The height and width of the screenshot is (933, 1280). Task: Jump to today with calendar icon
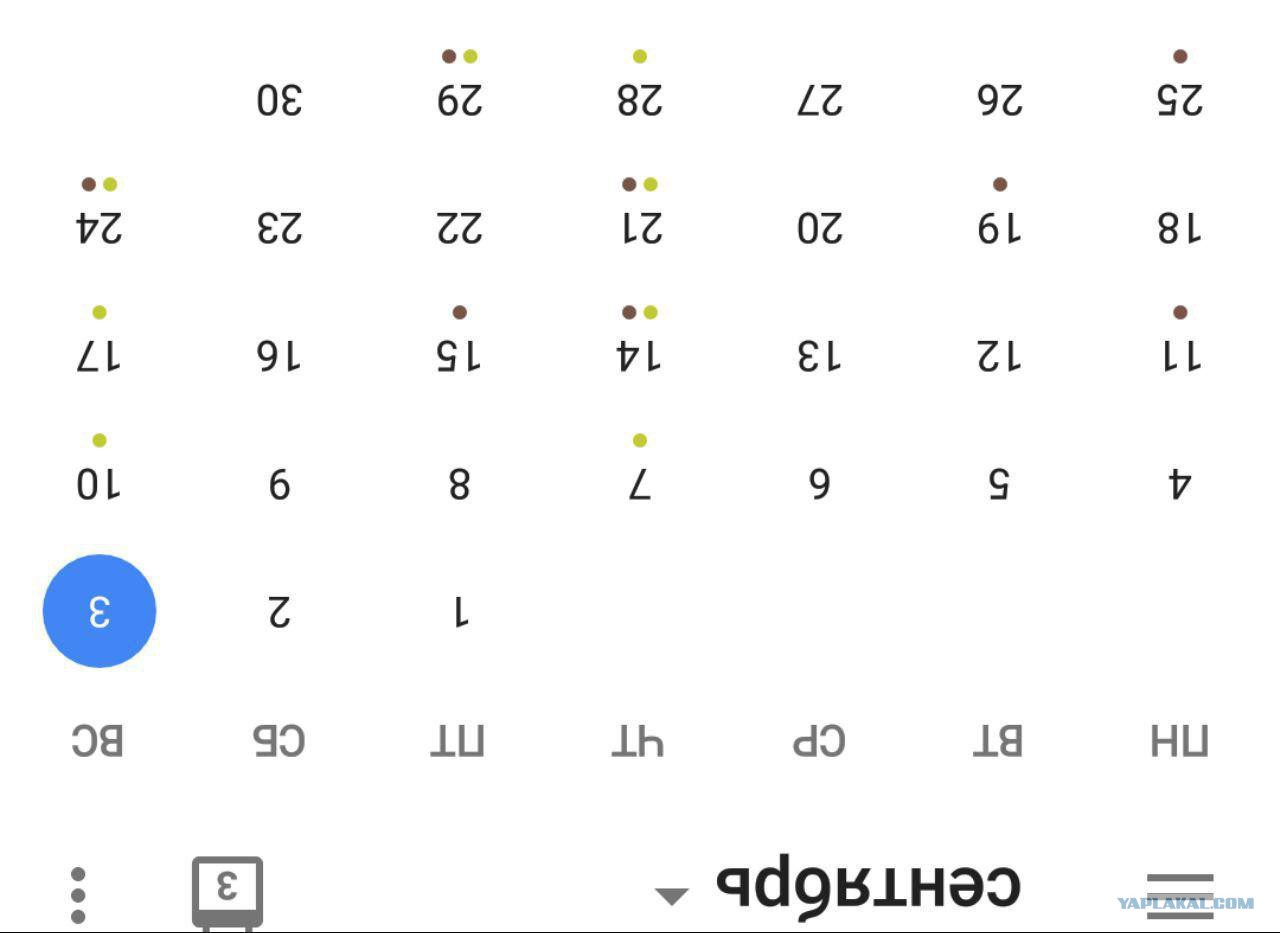pyautogui.click(x=227, y=892)
